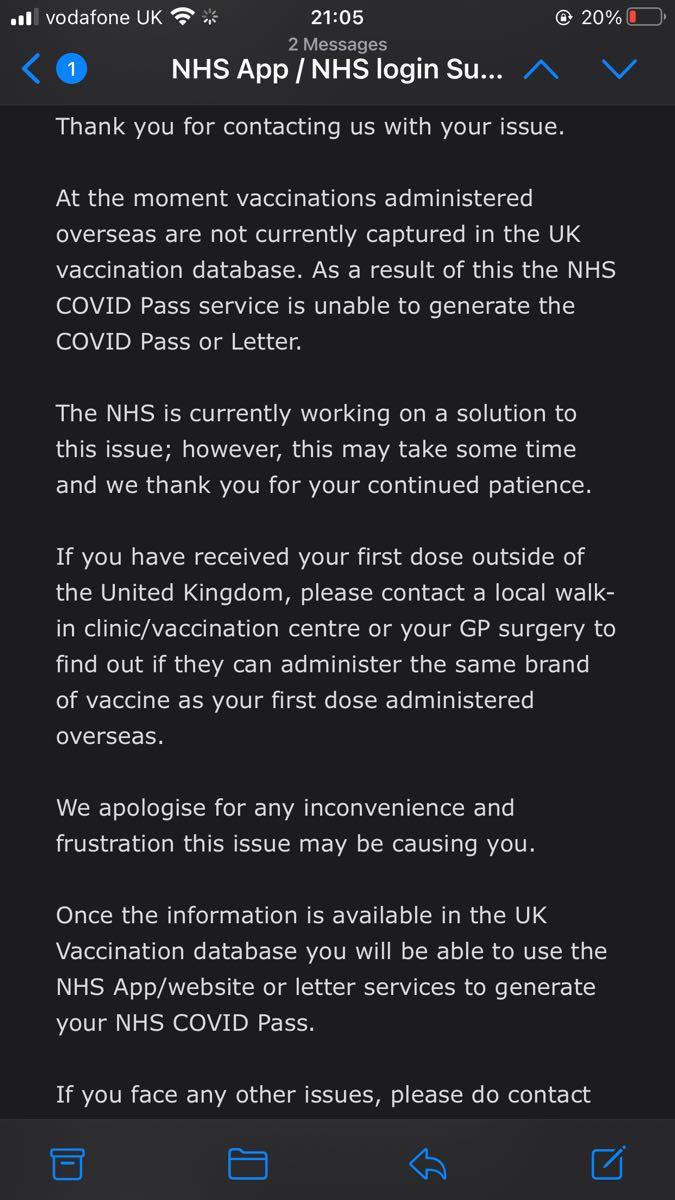Image resolution: width=675 pixels, height=1200 pixels.
Task: Move this email to a folder
Action: pyautogui.click(x=248, y=1163)
